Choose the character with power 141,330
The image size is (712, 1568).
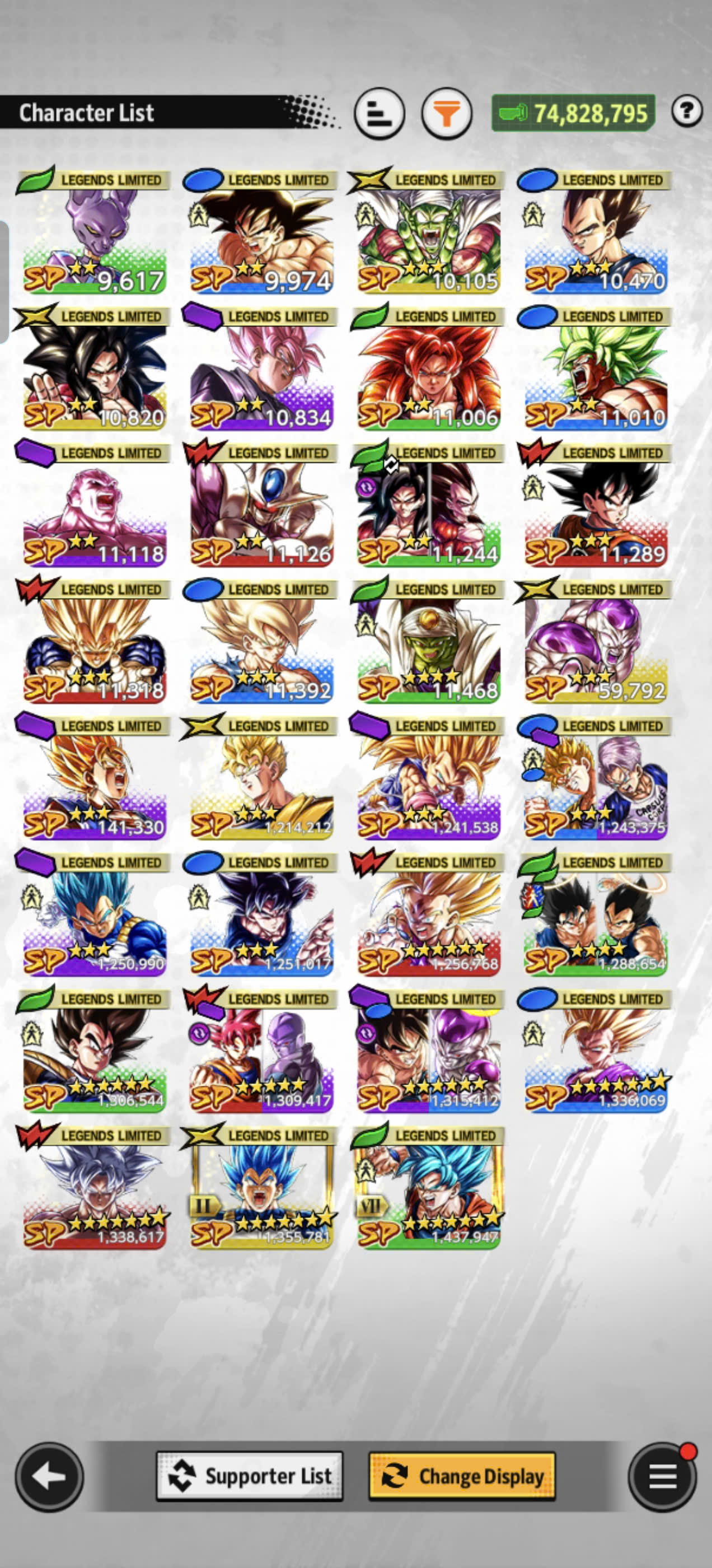pyautogui.click(x=92, y=778)
